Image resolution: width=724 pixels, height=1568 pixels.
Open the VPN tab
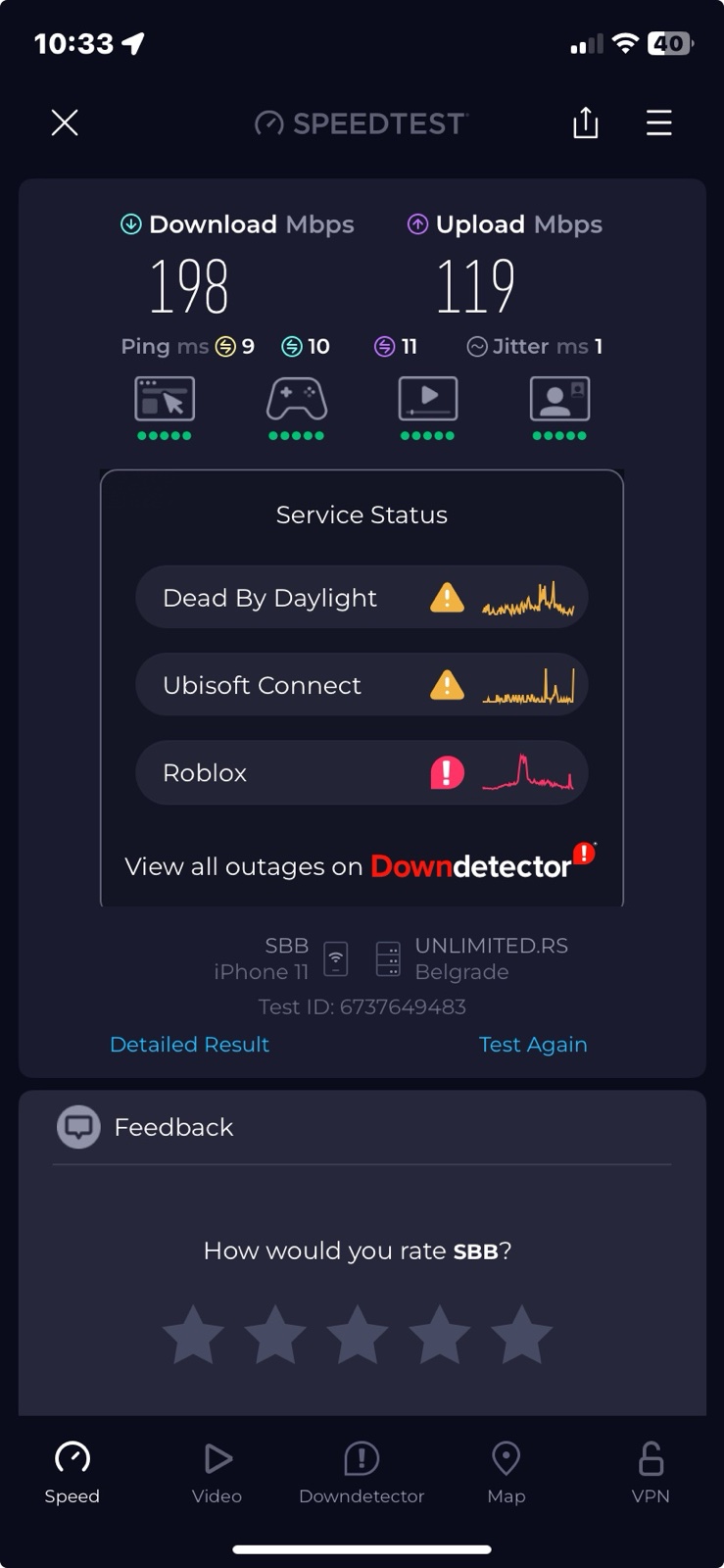tap(651, 1472)
